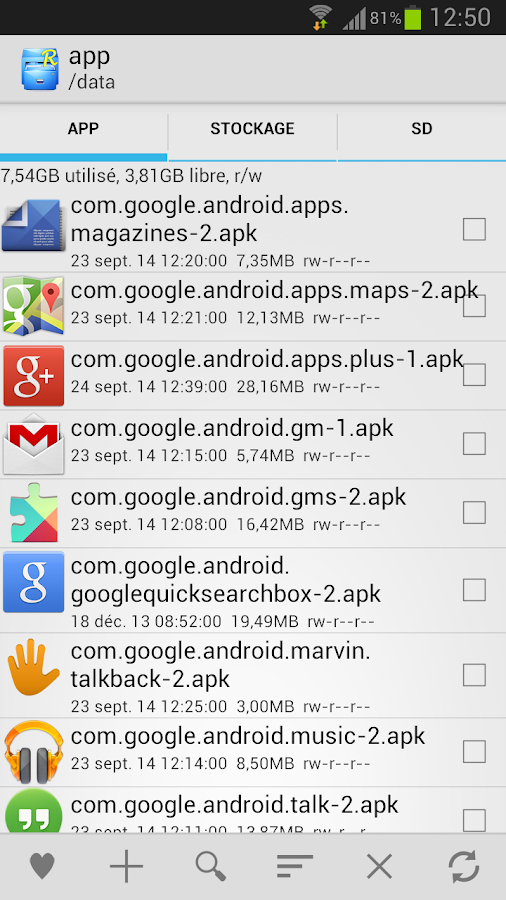
Task: Select the APP tab
Action: (x=83, y=129)
